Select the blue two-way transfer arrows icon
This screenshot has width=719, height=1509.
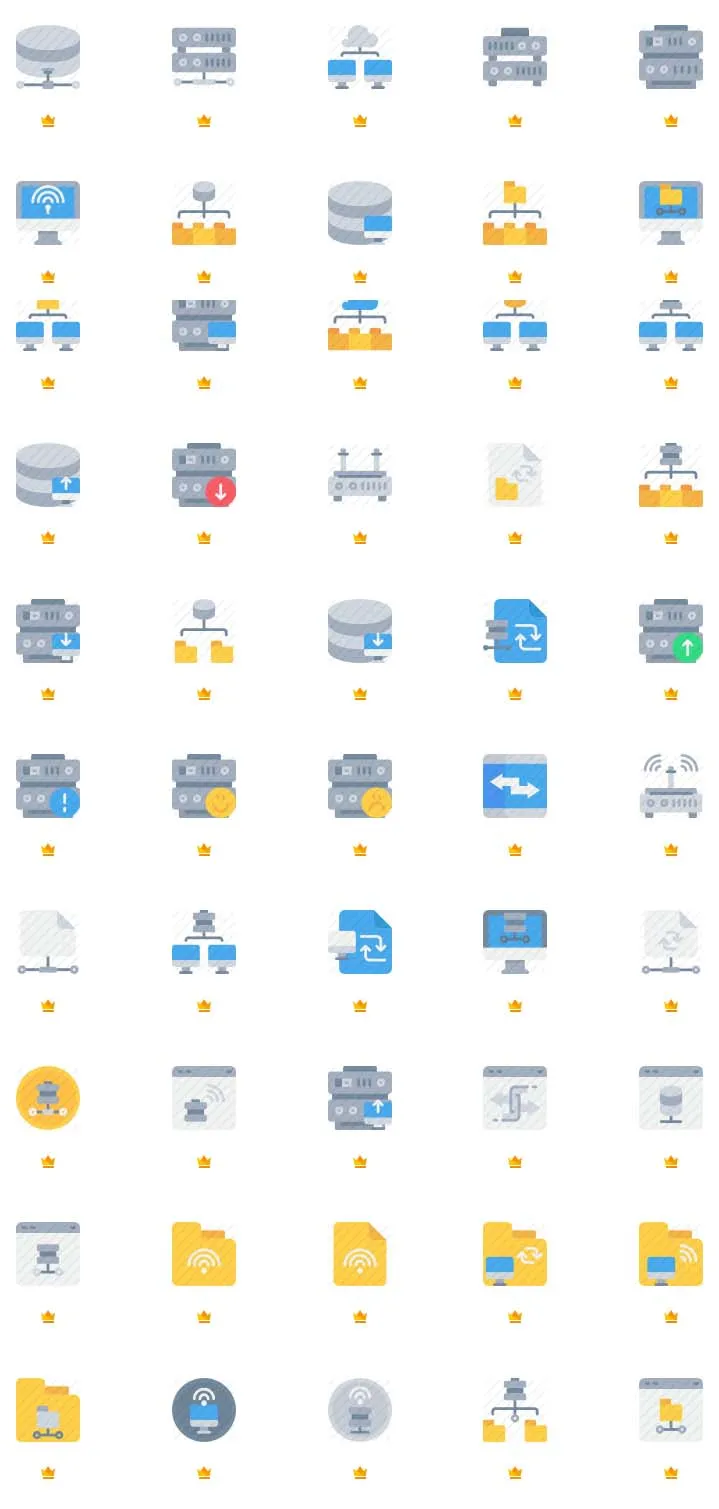click(x=515, y=786)
